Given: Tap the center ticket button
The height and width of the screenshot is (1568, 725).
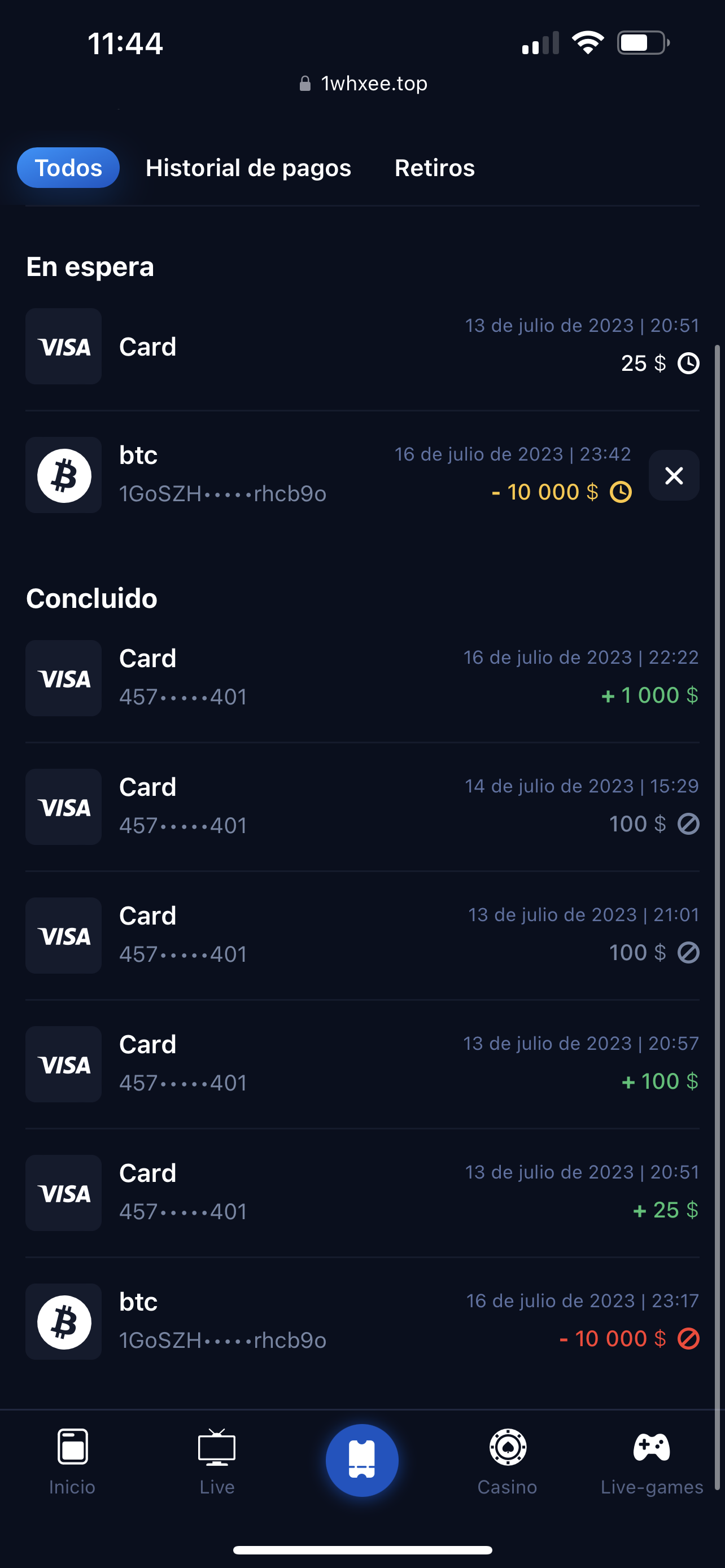Looking at the screenshot, I should pos(362,1460).
